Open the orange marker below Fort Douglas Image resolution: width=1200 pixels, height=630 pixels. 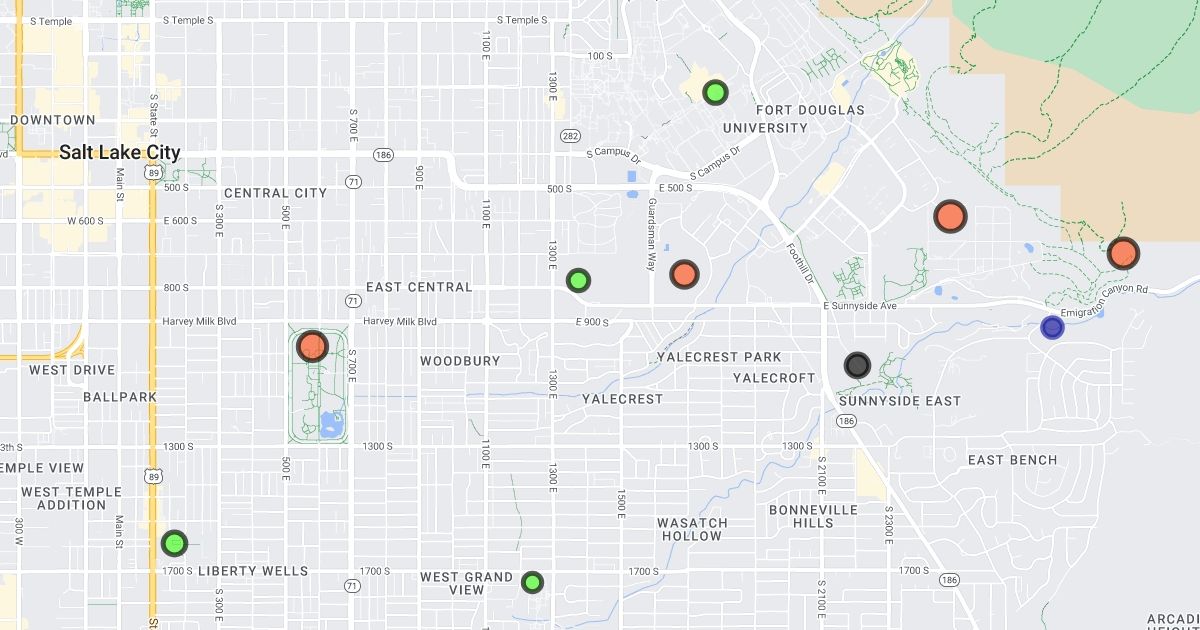(950, 216)
